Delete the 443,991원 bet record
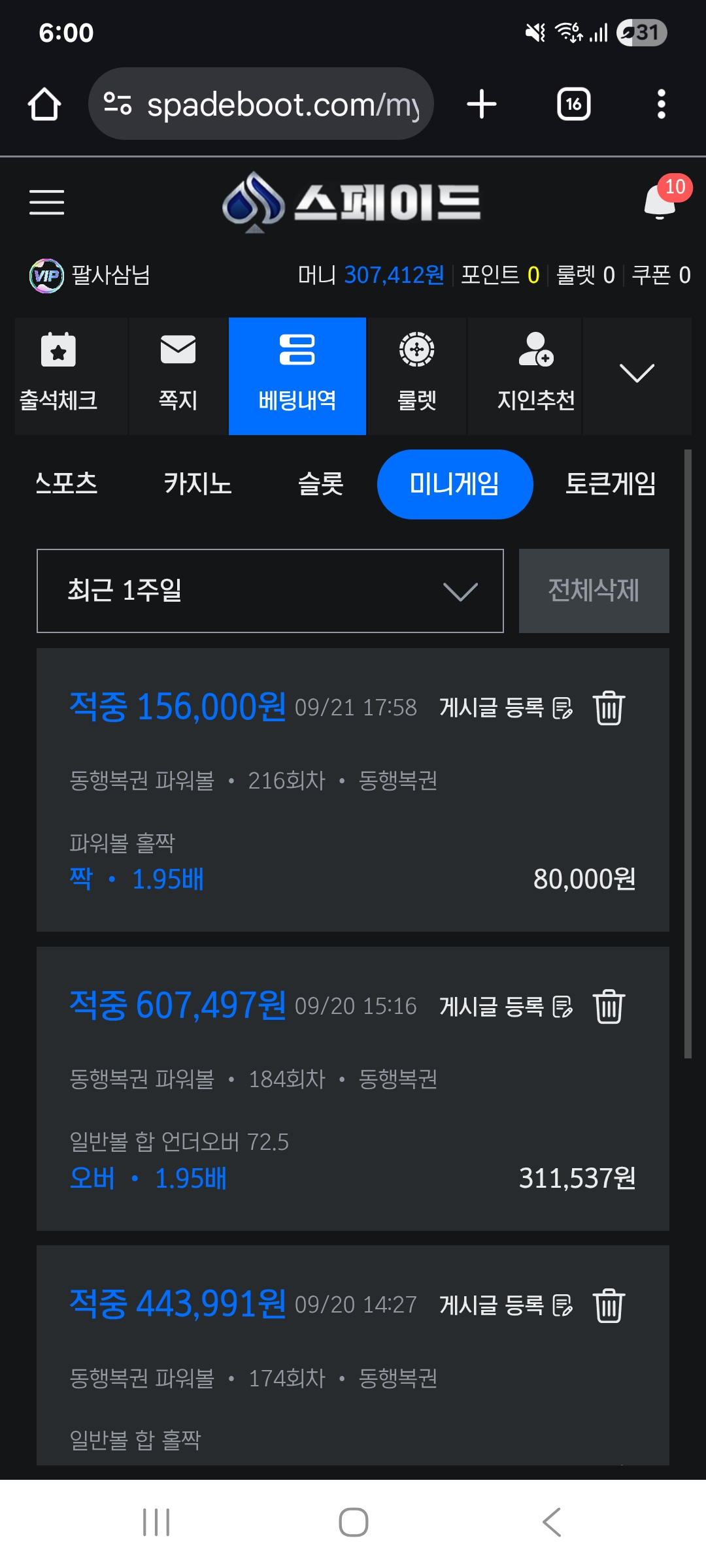 609,1305
